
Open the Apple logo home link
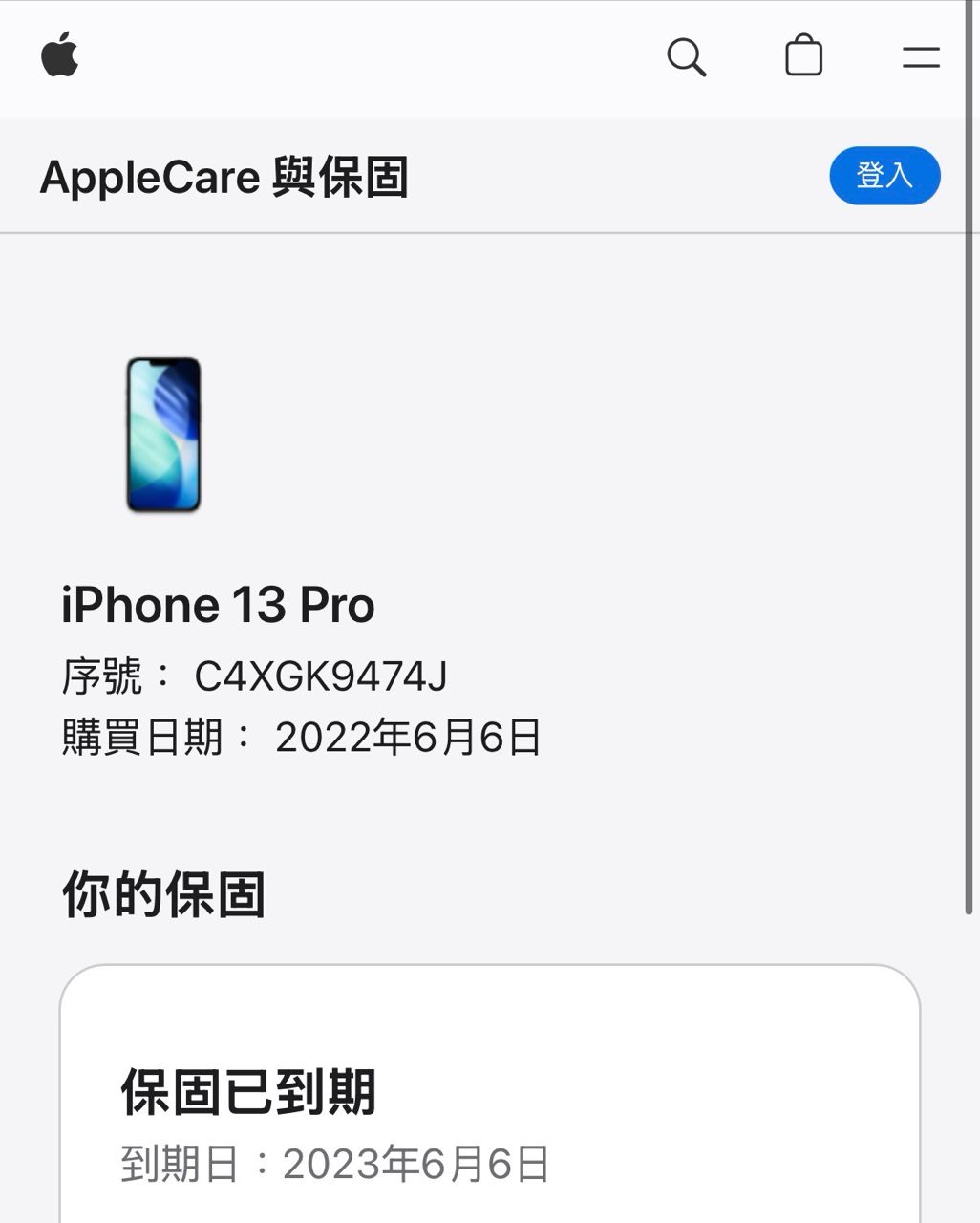(x=59, y=54)
